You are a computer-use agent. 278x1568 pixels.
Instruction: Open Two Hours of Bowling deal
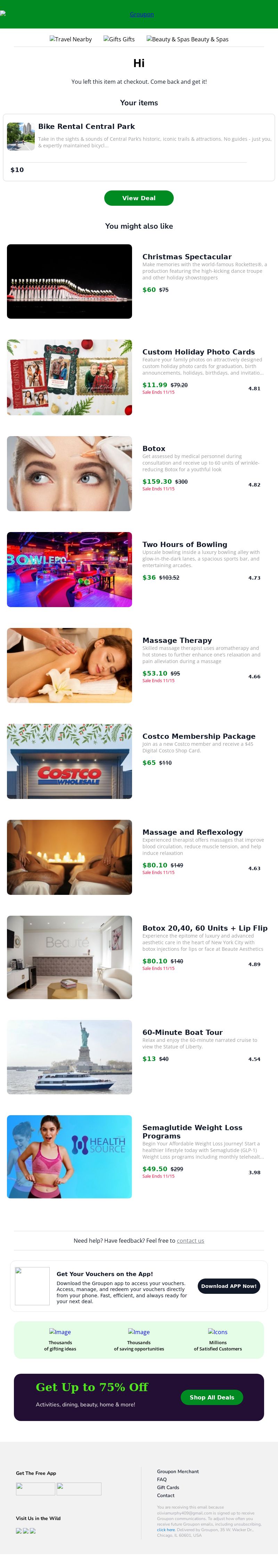tap(184, 544)
